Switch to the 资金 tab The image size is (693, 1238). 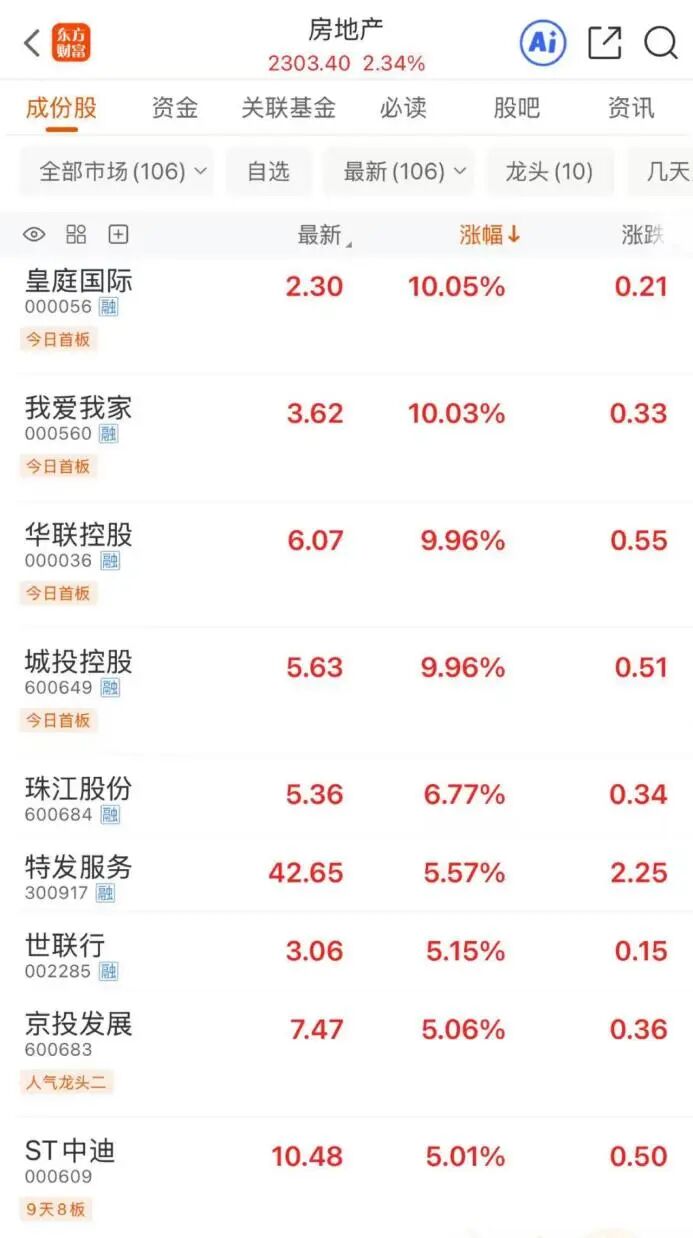pyautogui.click(x=175, y=108)
